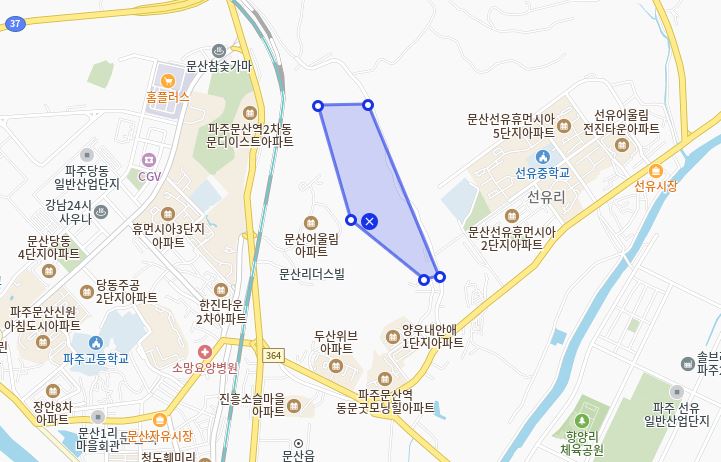721x462 pixels.
Task: Open the 선유시장 market marker
Action: point(656,170)
